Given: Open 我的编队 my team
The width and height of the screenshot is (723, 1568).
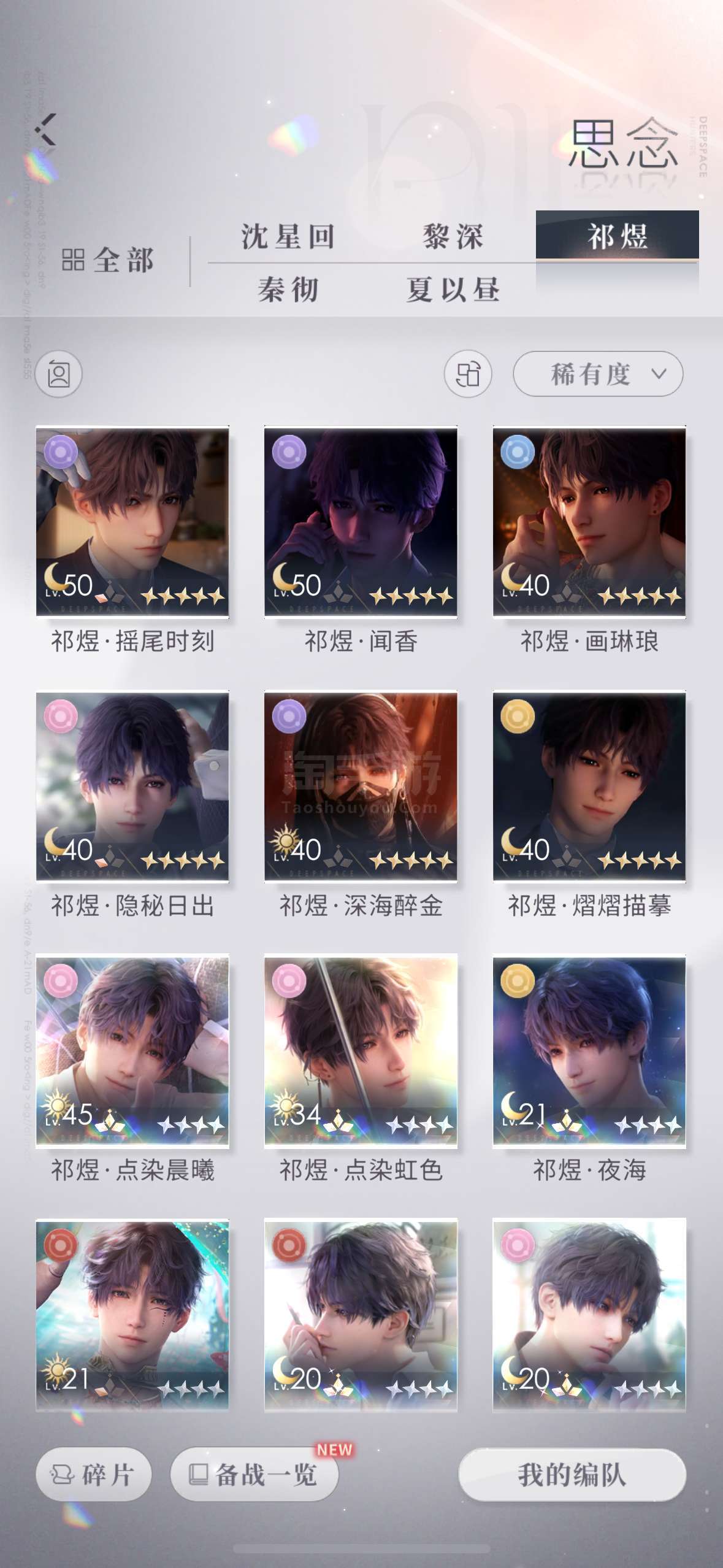Looking at the screenshot, I should coord(572,1475).
